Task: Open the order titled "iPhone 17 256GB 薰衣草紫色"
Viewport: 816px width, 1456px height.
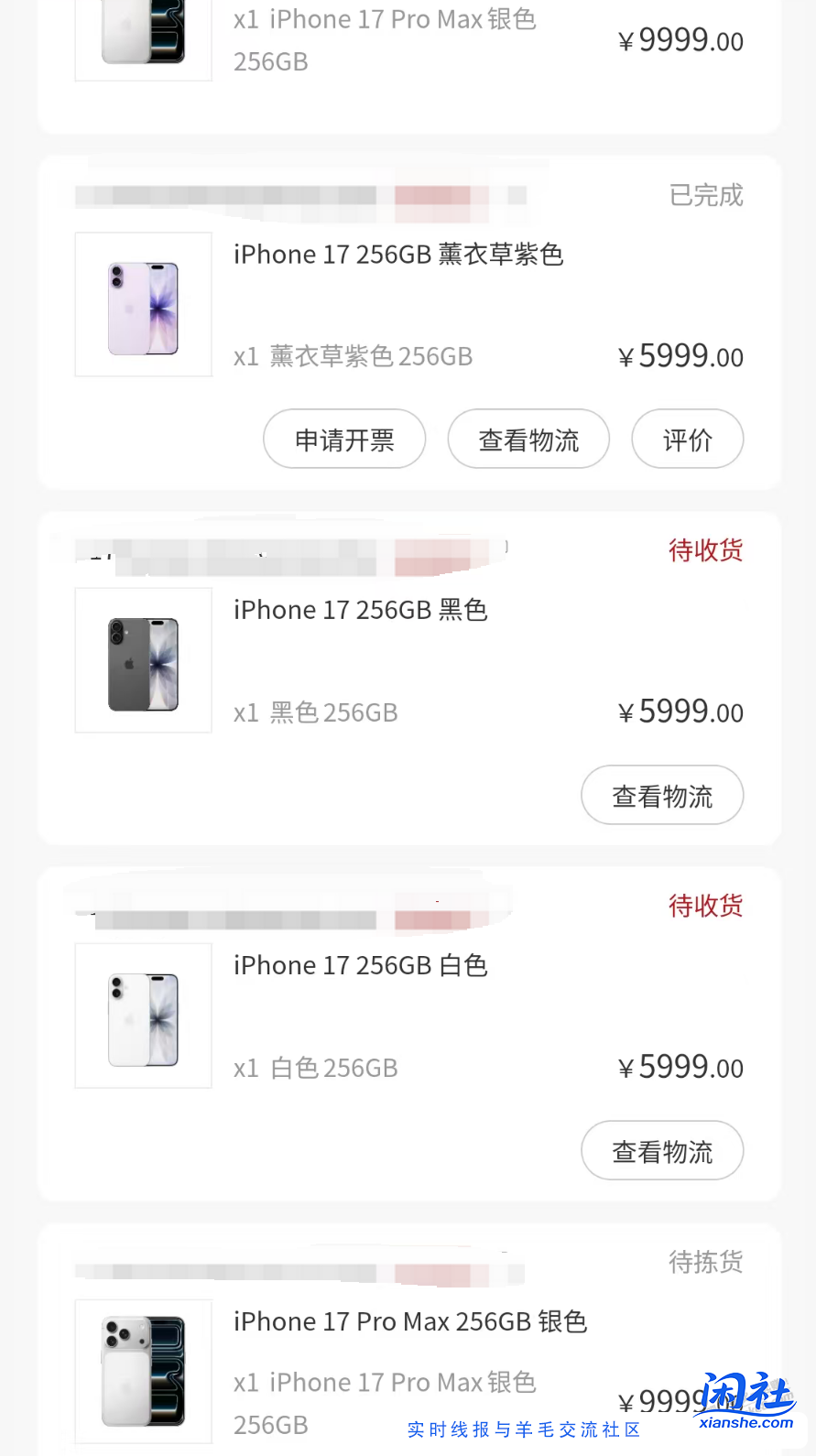Action: [x=398, y=254]
